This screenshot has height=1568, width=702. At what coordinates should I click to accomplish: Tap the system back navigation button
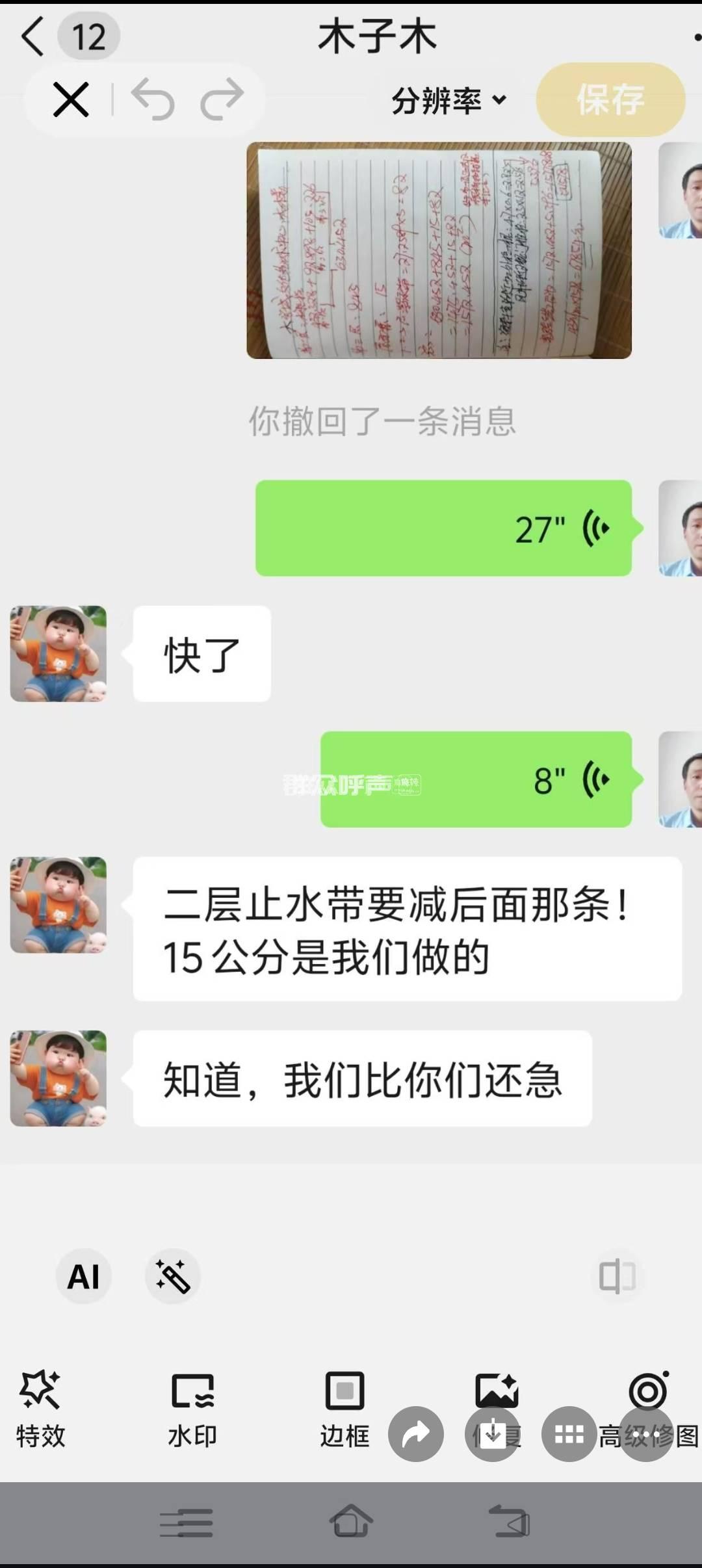click(510, 1522)
